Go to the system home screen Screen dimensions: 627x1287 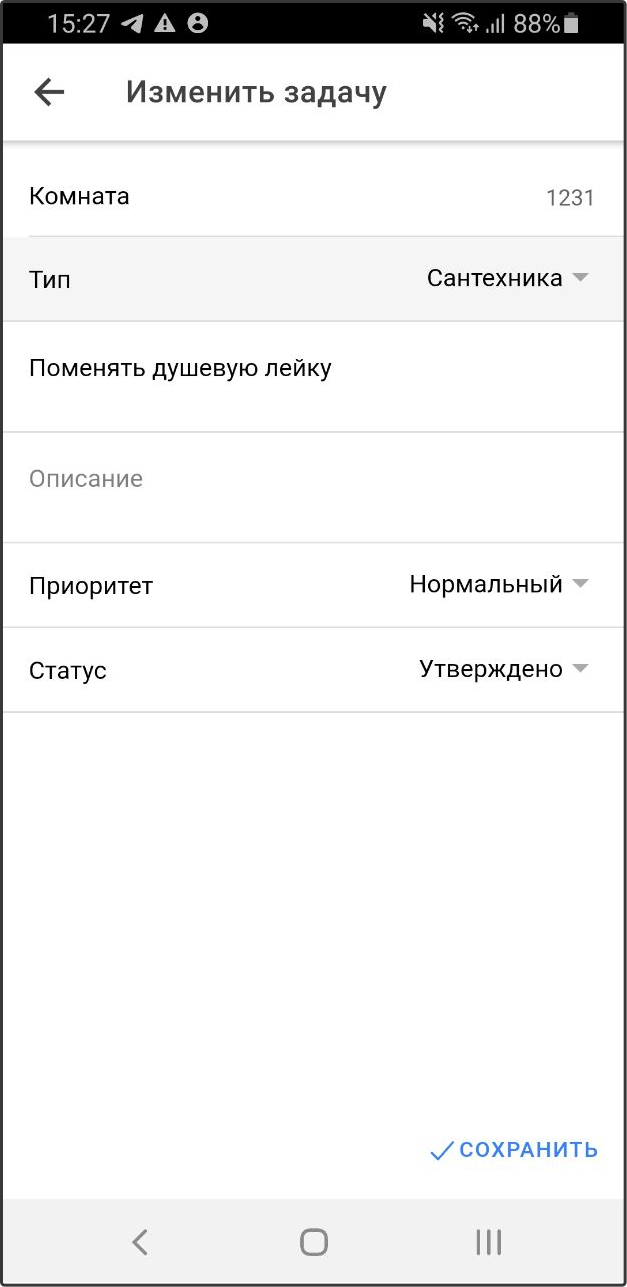coord(314,1242)
